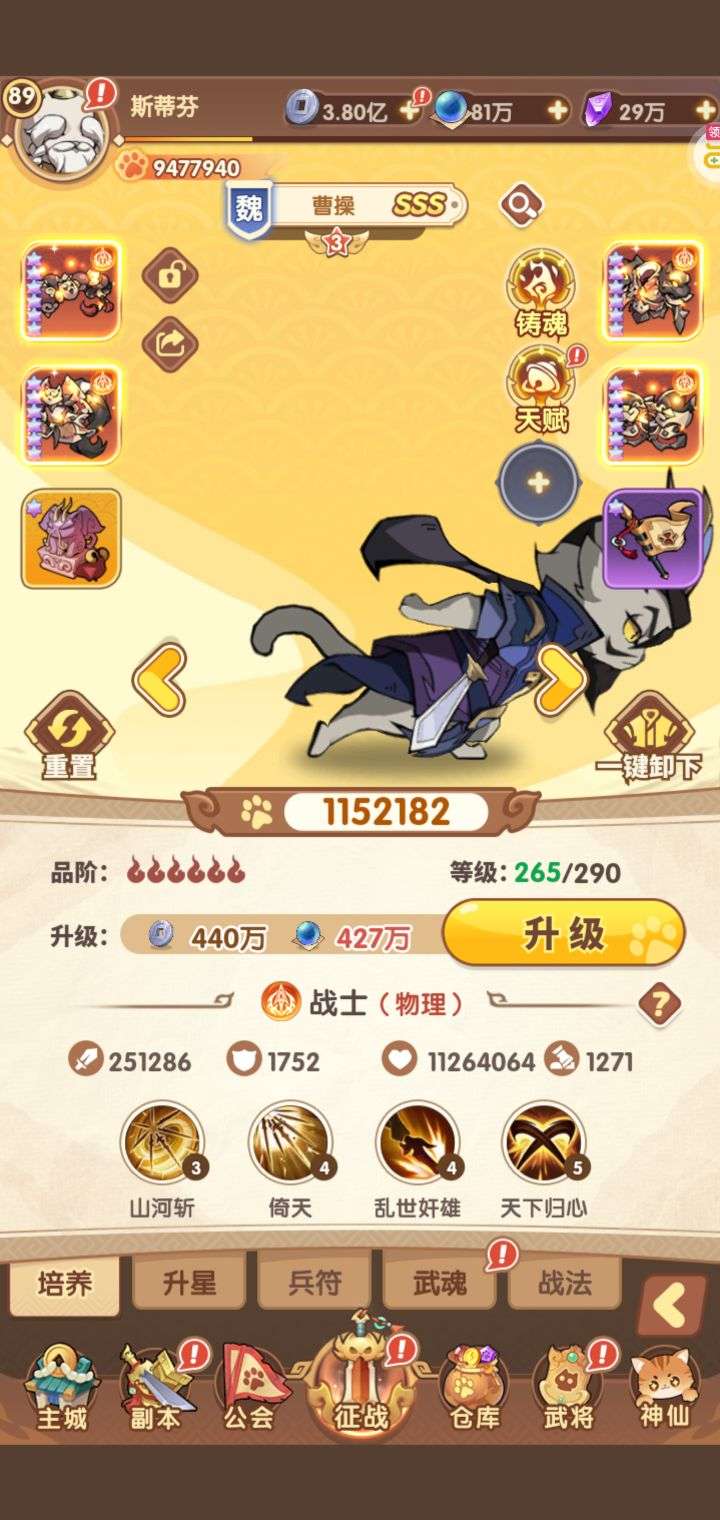View the 天下归心 skill details
The image size is (720, 1520).
pos(544,1146)
